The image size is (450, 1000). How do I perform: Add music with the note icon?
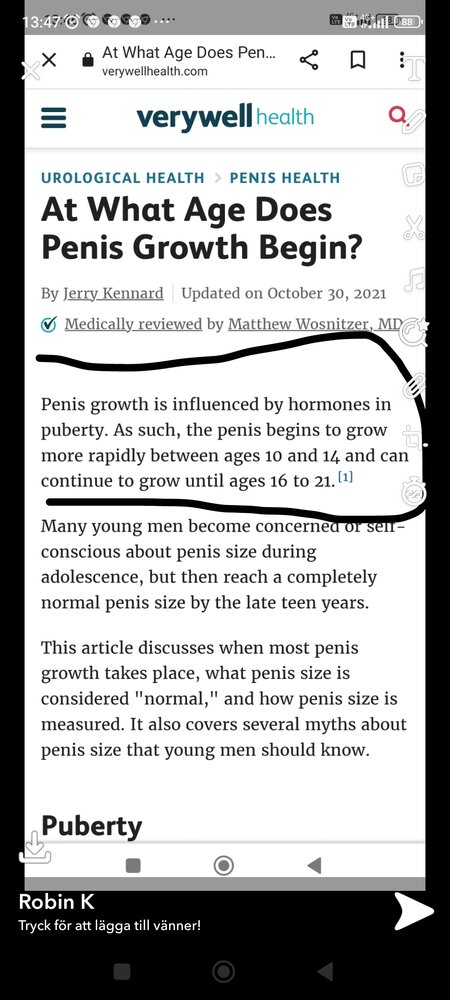click(414, 279)
